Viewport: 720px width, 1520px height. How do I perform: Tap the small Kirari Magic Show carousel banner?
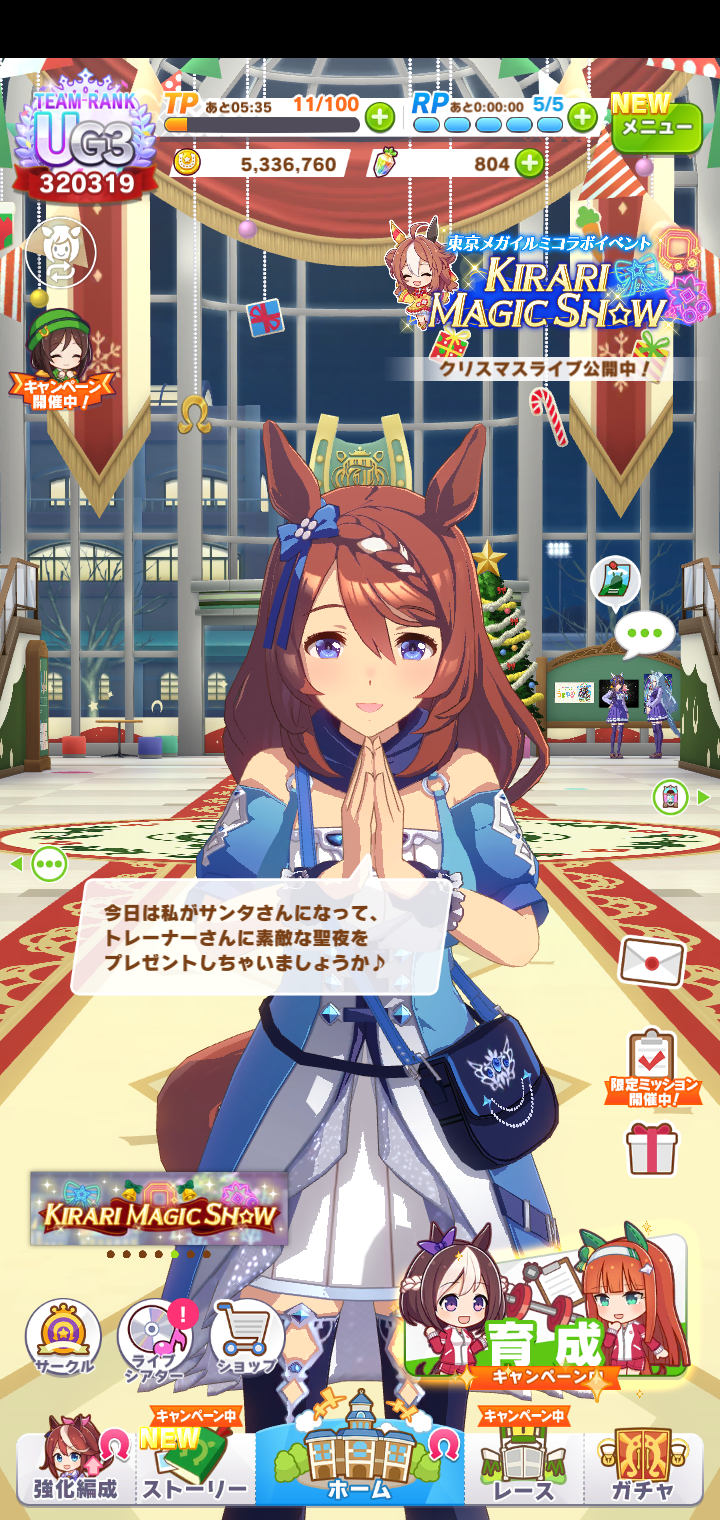click(x=159, y=1208)
